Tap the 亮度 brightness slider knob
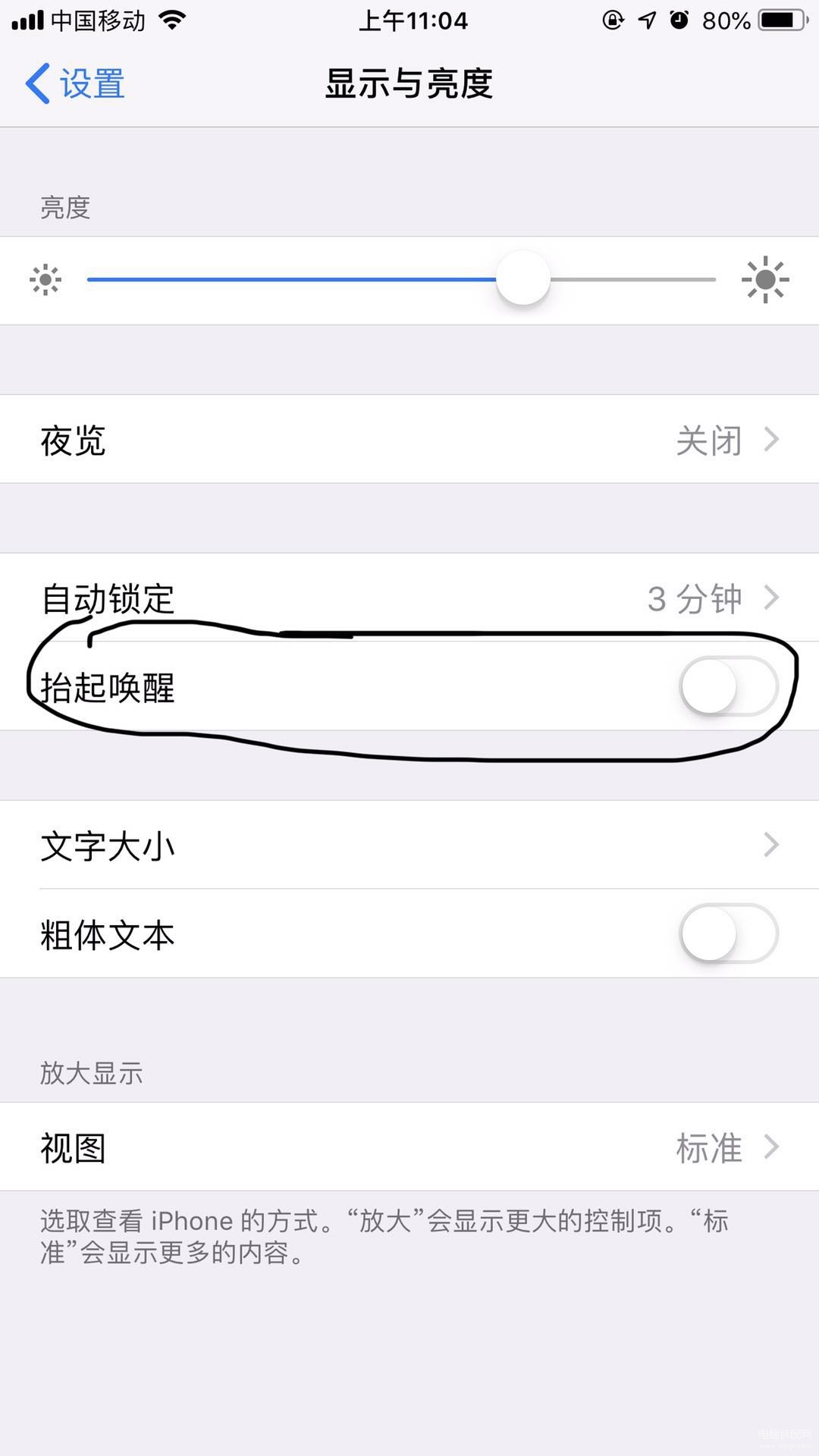 (x=523, y=278)
